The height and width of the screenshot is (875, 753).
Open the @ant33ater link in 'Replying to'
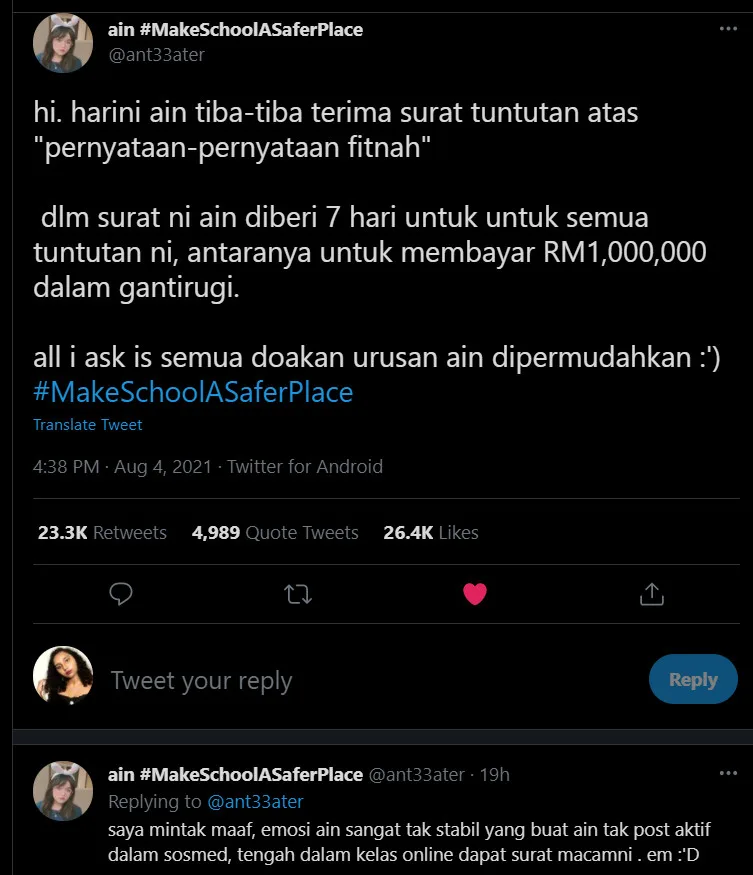(x=255, y=801)
